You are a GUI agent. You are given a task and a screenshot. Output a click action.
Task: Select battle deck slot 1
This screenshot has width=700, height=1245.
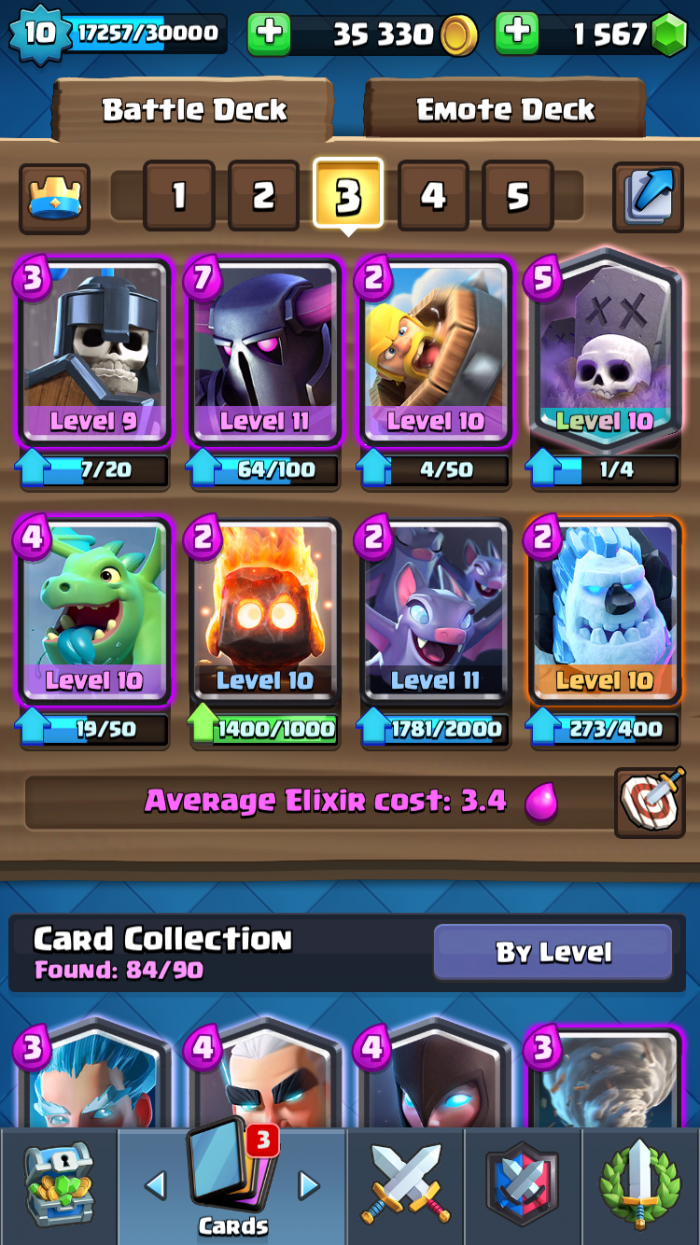point(179,195)
